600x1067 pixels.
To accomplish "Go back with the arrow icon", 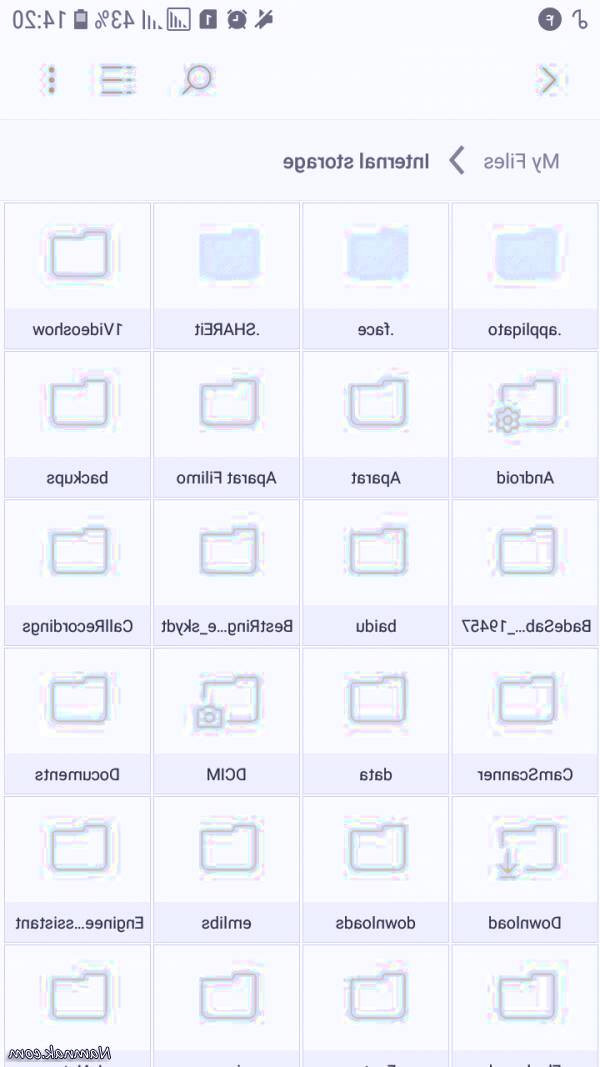I will [548, 80].
